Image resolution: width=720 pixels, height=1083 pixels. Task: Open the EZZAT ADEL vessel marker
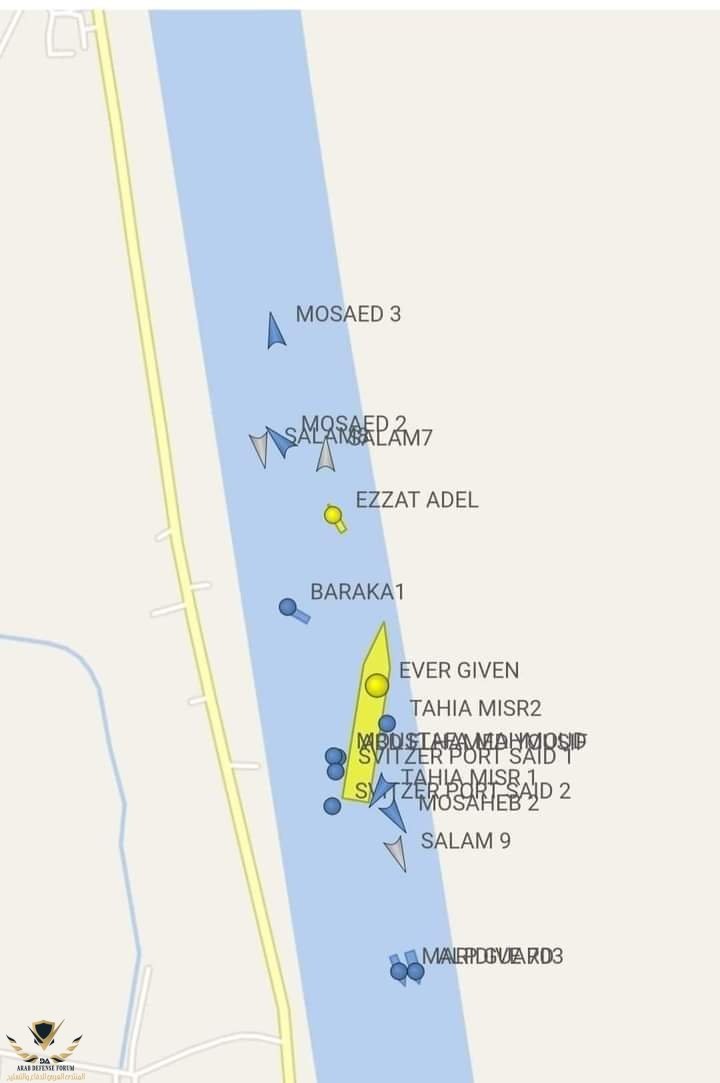coord(333,515)
